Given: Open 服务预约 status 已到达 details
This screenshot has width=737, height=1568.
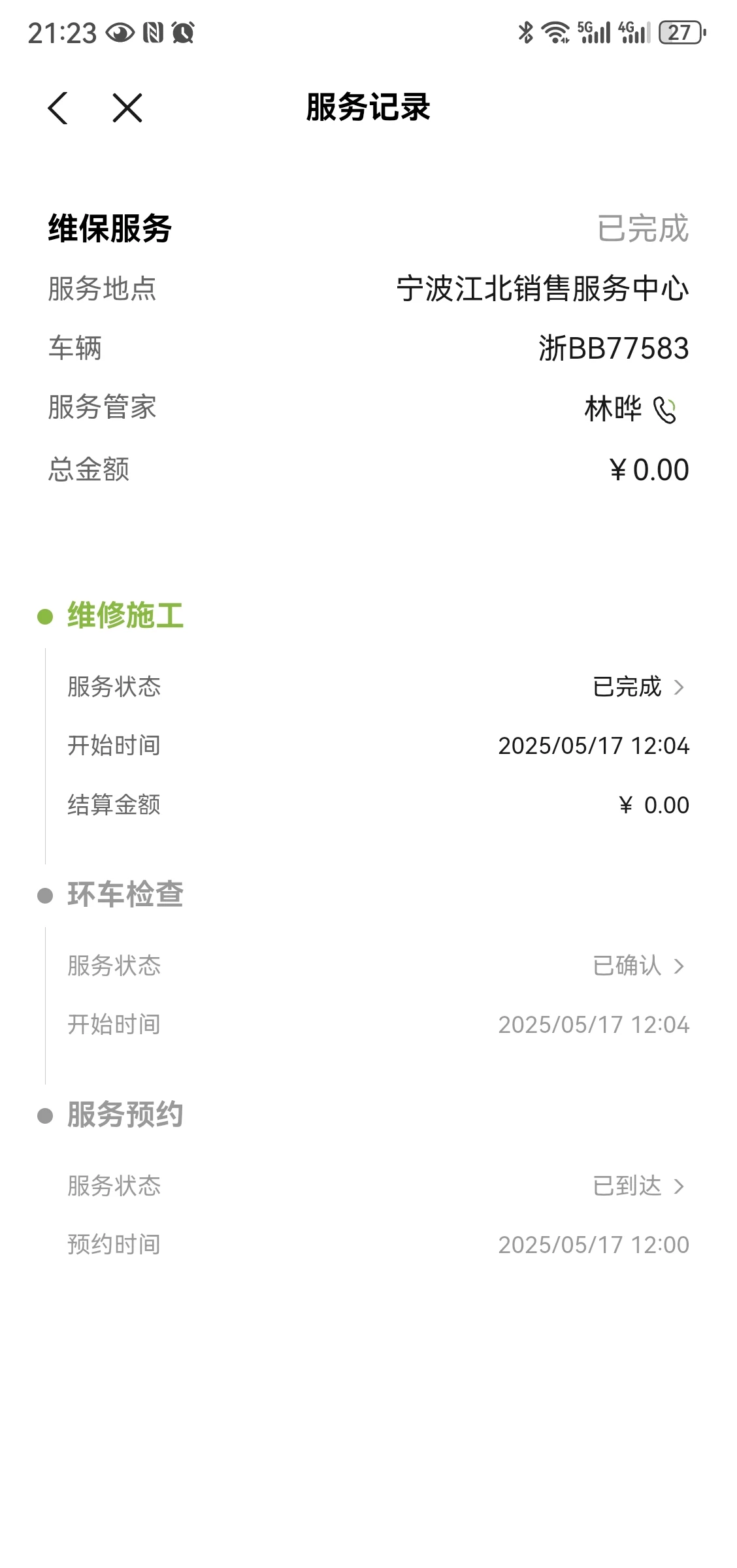Looking at the screenshot, I should tap(639, 1186).
